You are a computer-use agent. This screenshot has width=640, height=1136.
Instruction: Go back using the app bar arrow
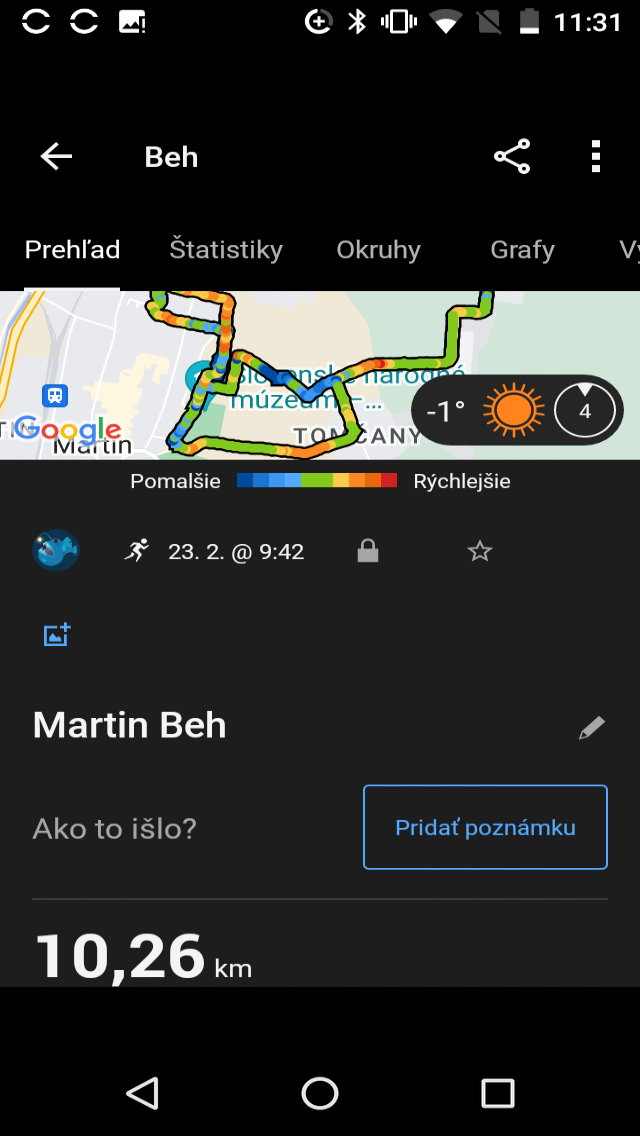coord(56,156)
